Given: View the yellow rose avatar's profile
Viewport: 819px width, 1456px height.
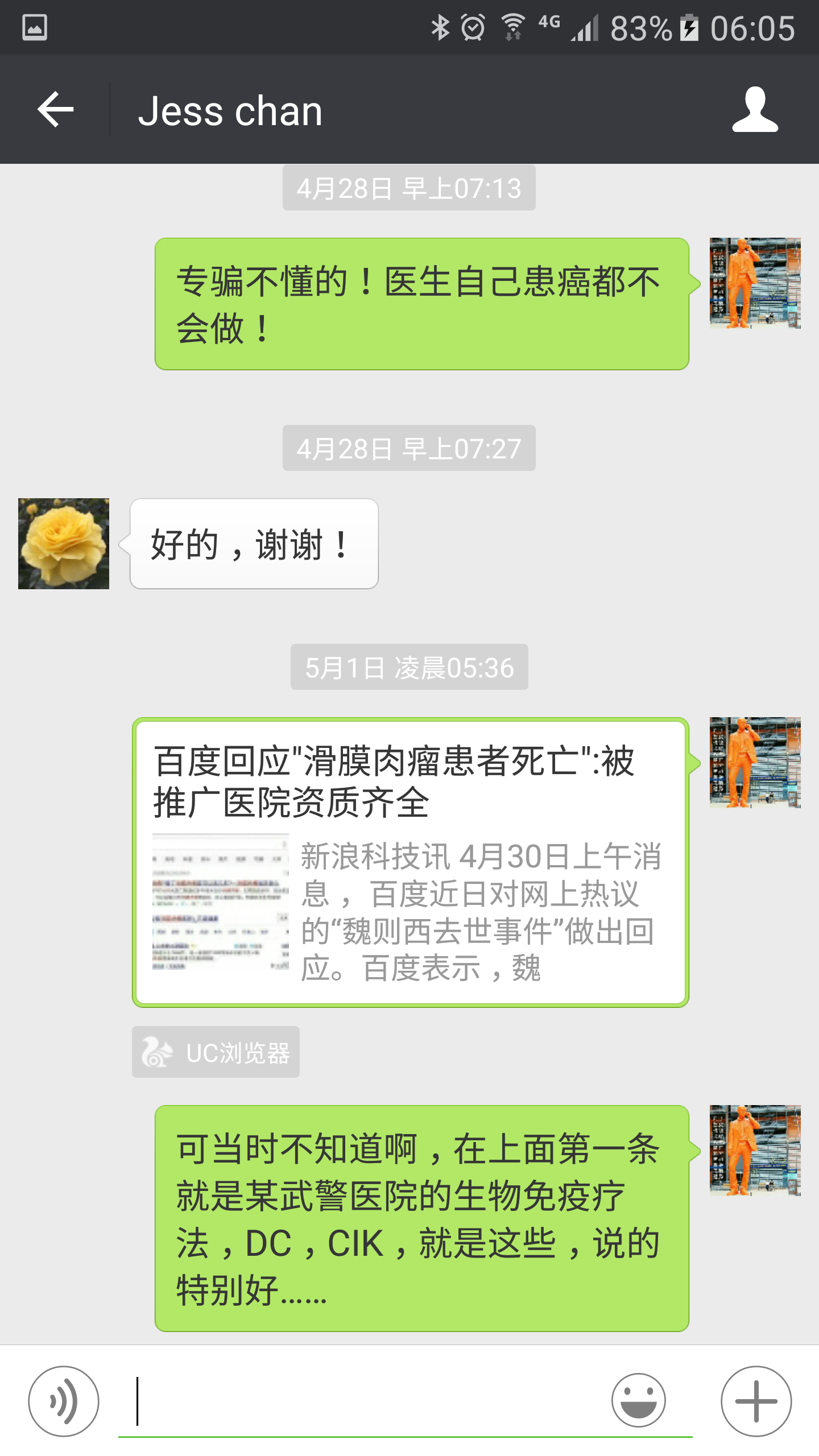Looking at the screenshot, I should [64, 544].
